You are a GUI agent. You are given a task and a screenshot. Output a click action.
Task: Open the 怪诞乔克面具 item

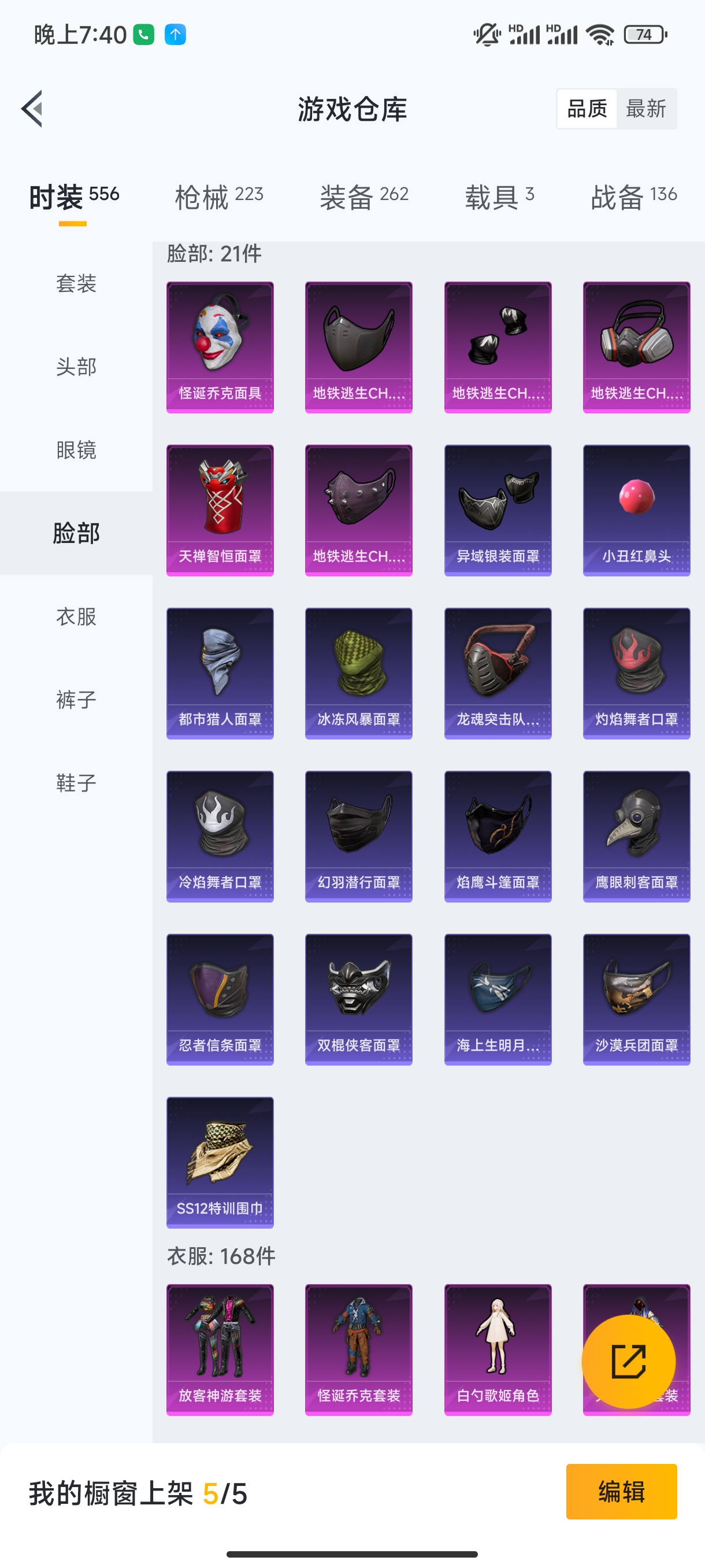220,347
